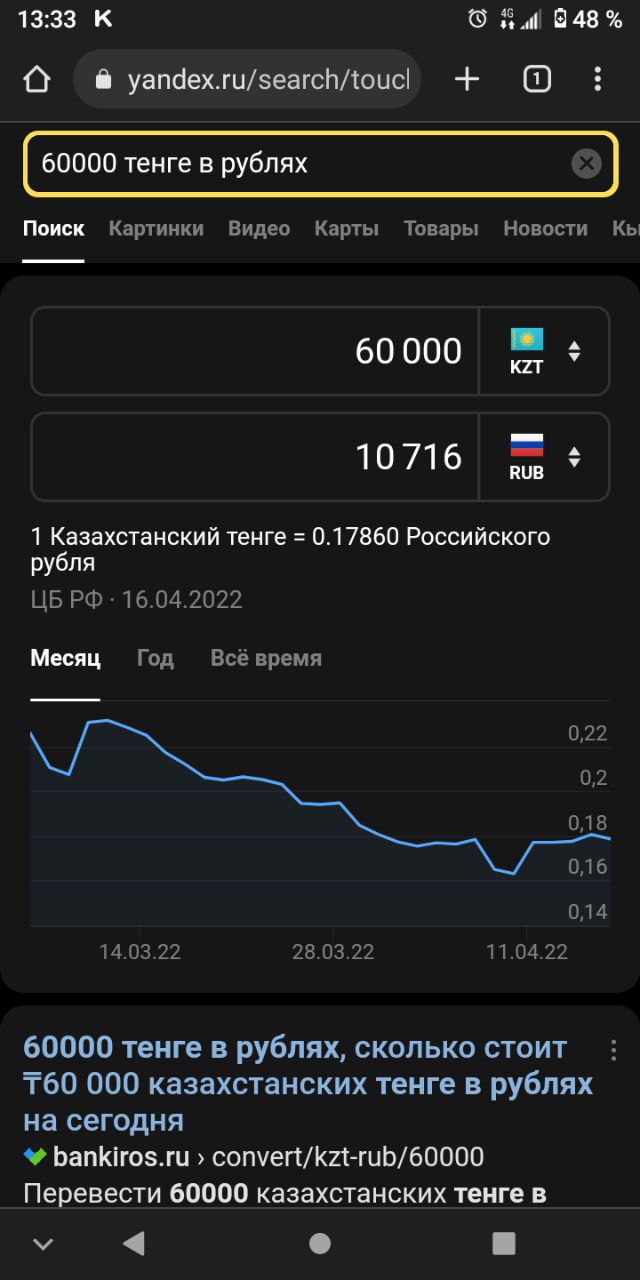The width and height of the screenshot is (640, 1280).
Task: Open a new browser tab
Action: (467, 80)
